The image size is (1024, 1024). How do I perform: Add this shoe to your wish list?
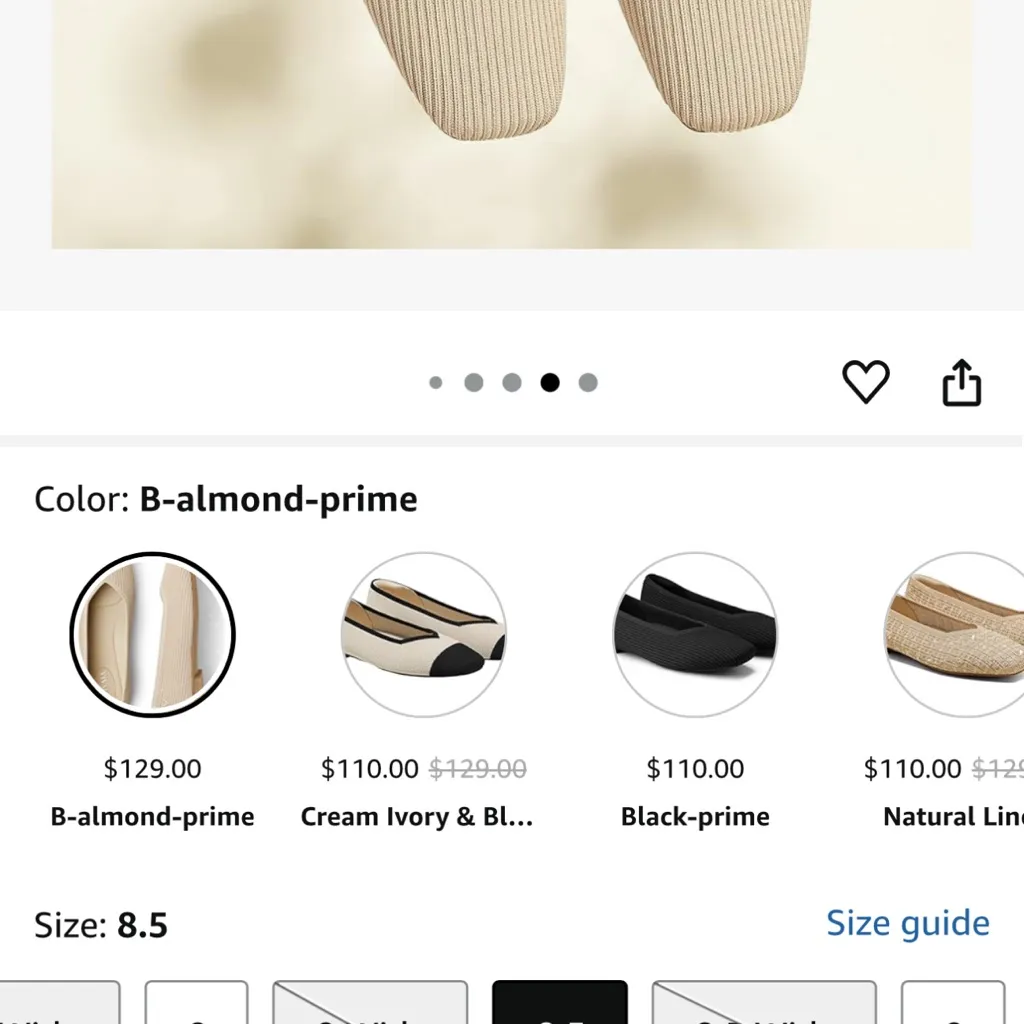(865, 382)
